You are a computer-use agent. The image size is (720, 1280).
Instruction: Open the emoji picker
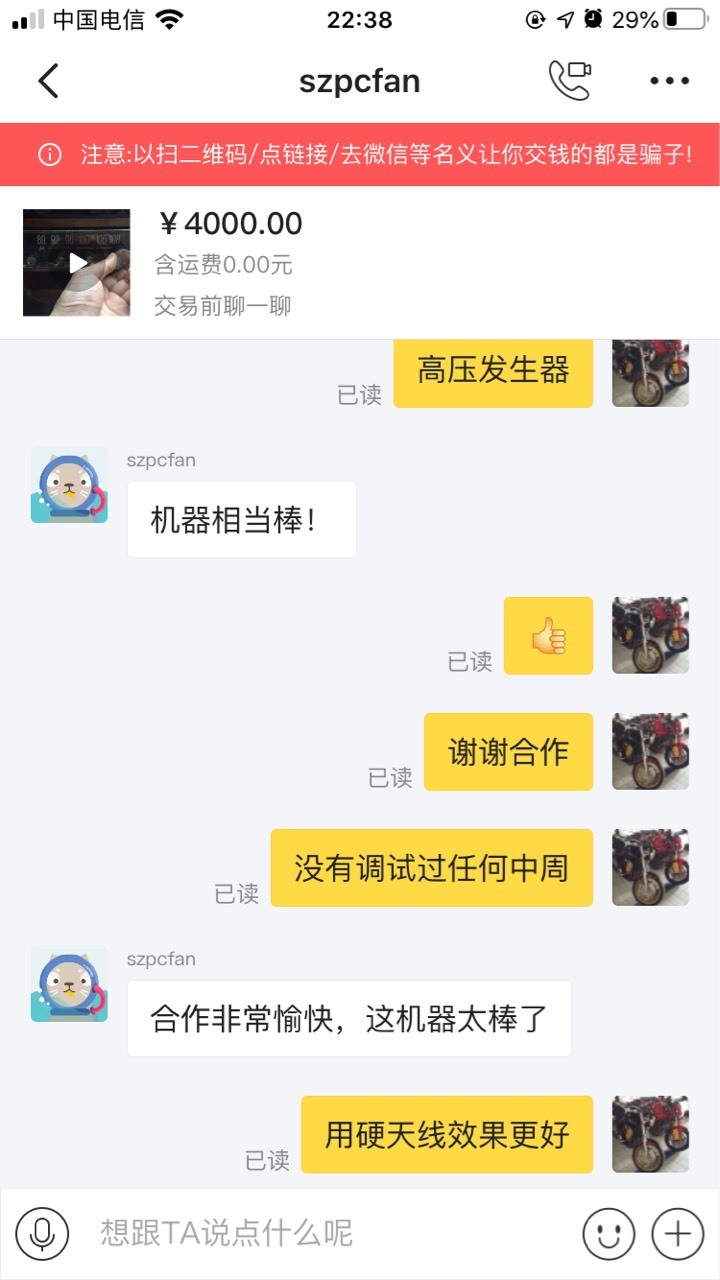[x=609, y=1234]
